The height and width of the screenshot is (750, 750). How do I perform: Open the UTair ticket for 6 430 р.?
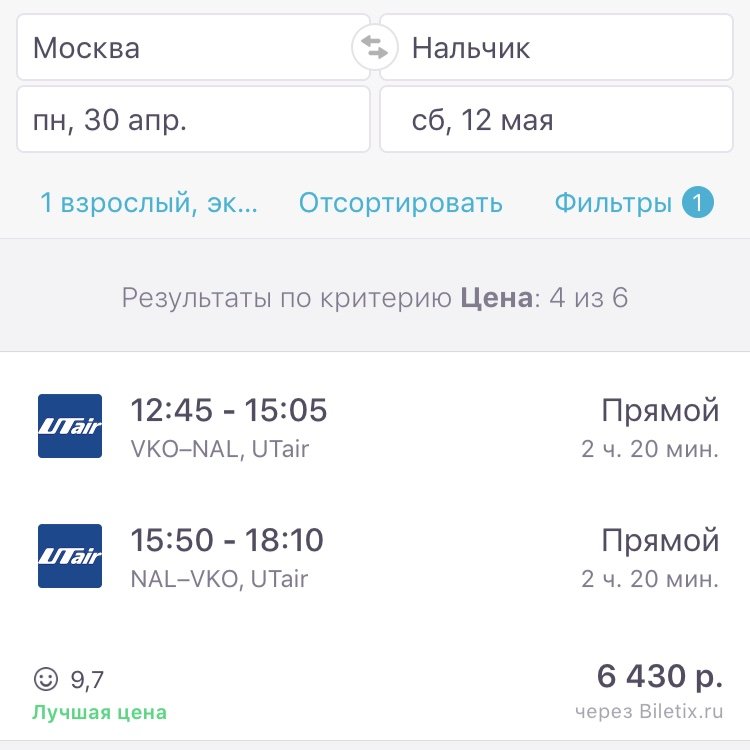coord(375,540)
